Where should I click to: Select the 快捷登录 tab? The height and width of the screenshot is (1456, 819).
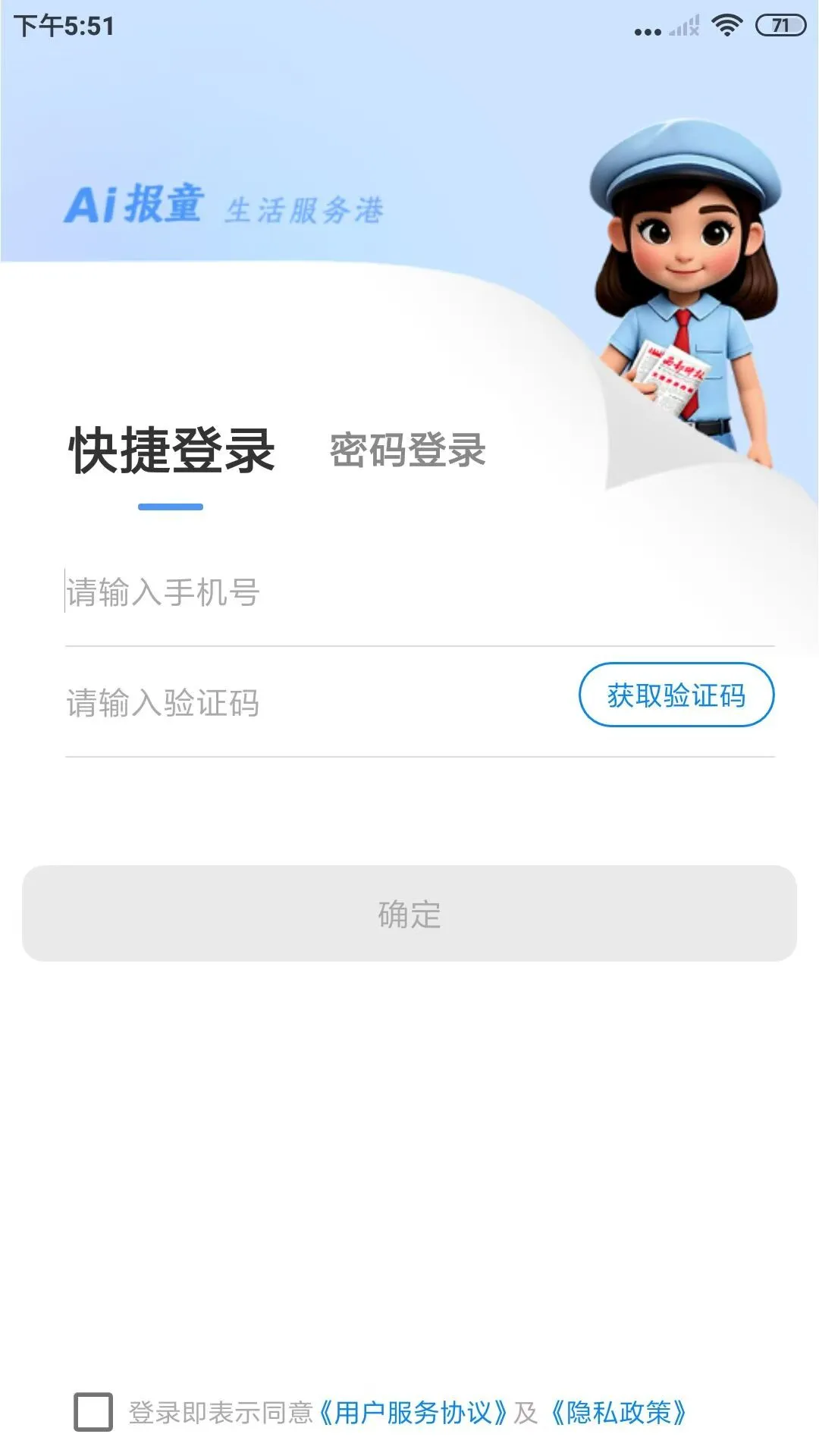click(x=171, y=450)
